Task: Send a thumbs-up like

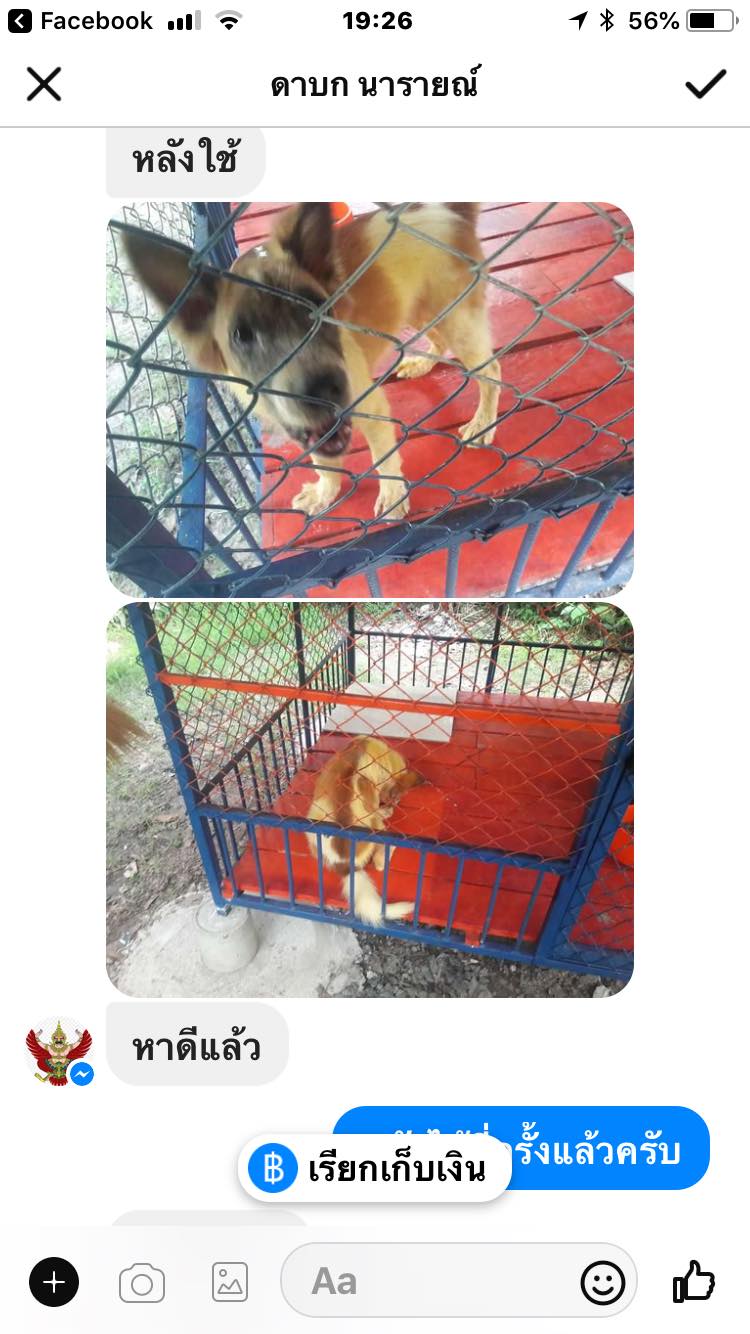Action: pos(694,1281)
